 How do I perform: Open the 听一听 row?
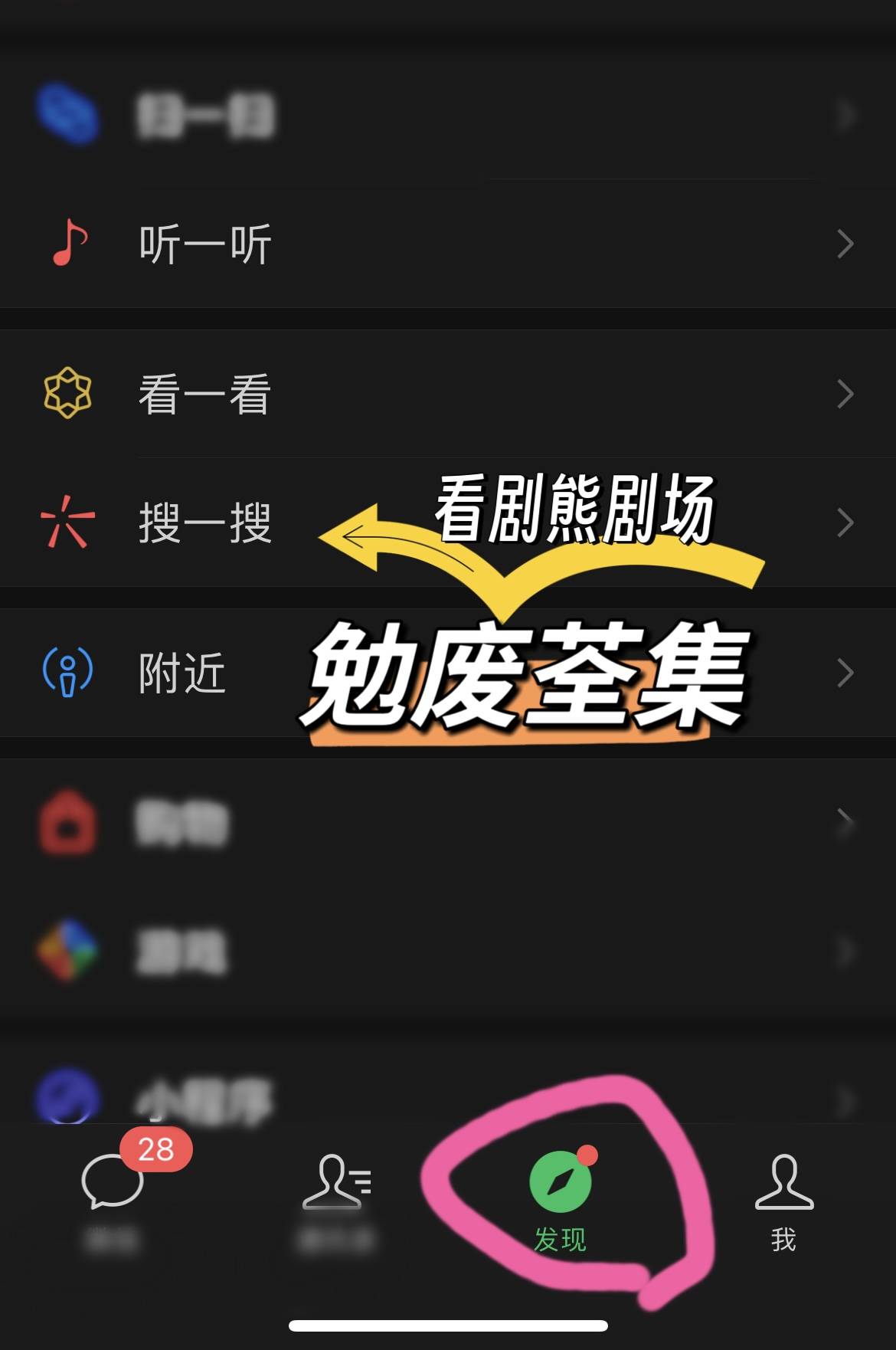pos(204,244)
